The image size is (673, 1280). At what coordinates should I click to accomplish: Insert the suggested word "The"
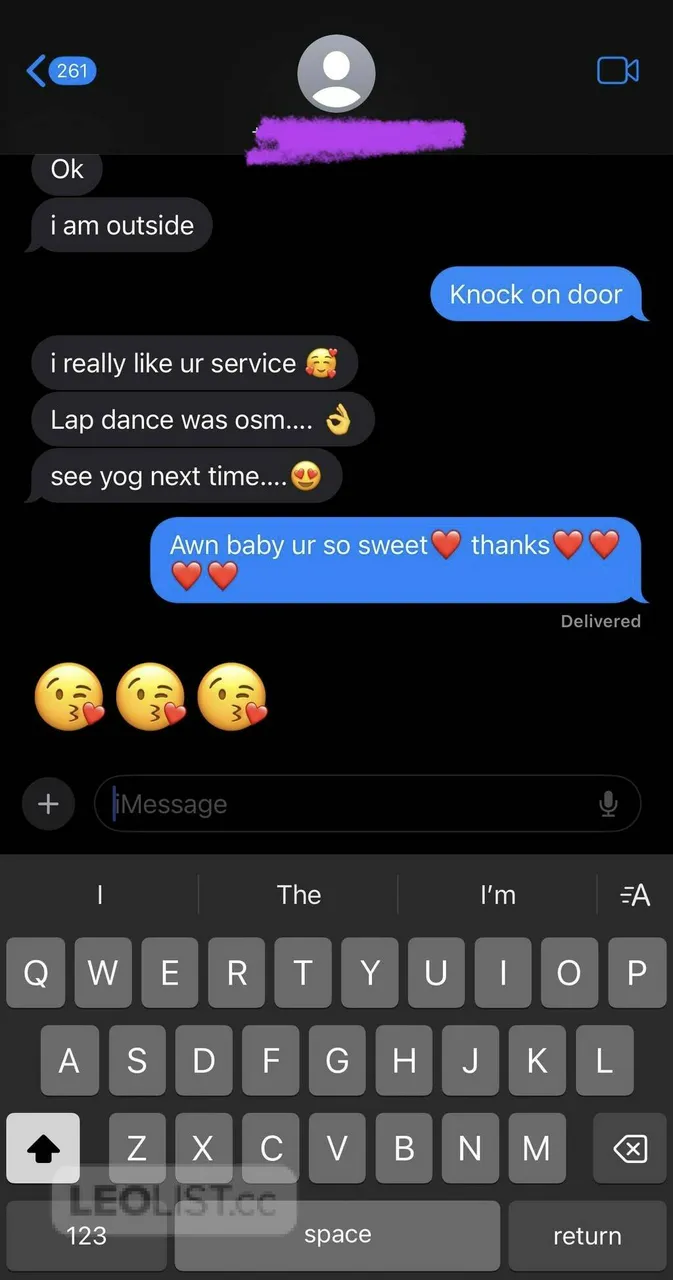(299, 894)
